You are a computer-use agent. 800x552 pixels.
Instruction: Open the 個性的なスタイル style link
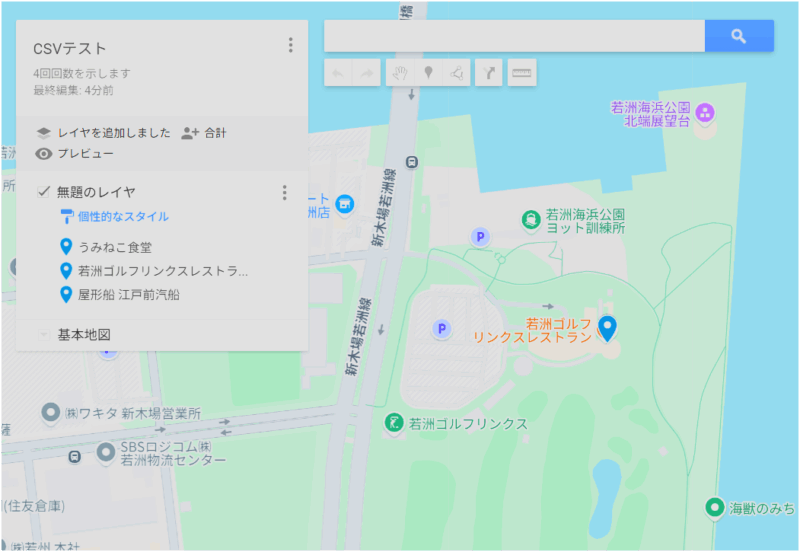click(x=122, y=216)
